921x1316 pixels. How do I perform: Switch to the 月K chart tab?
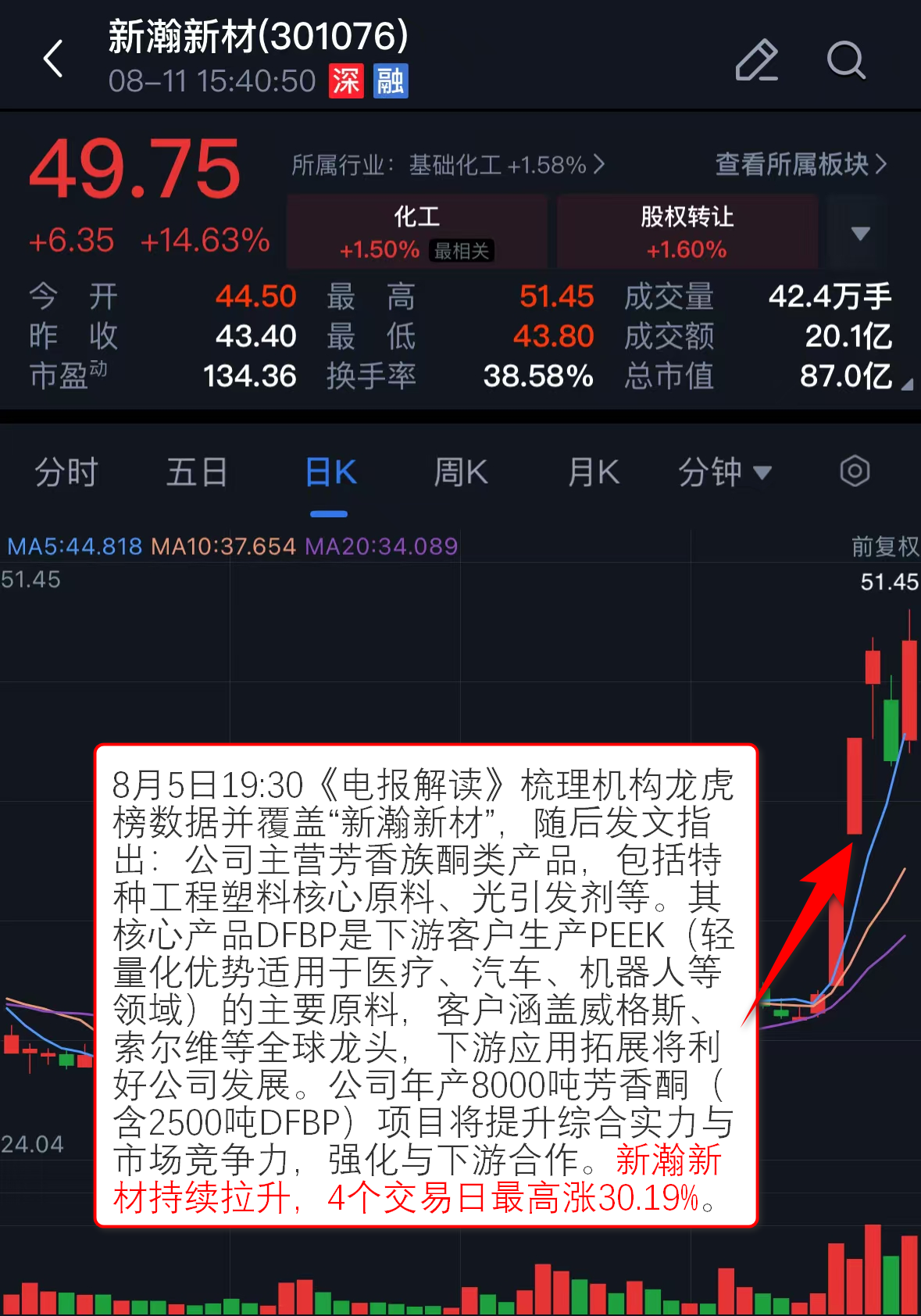593,473
